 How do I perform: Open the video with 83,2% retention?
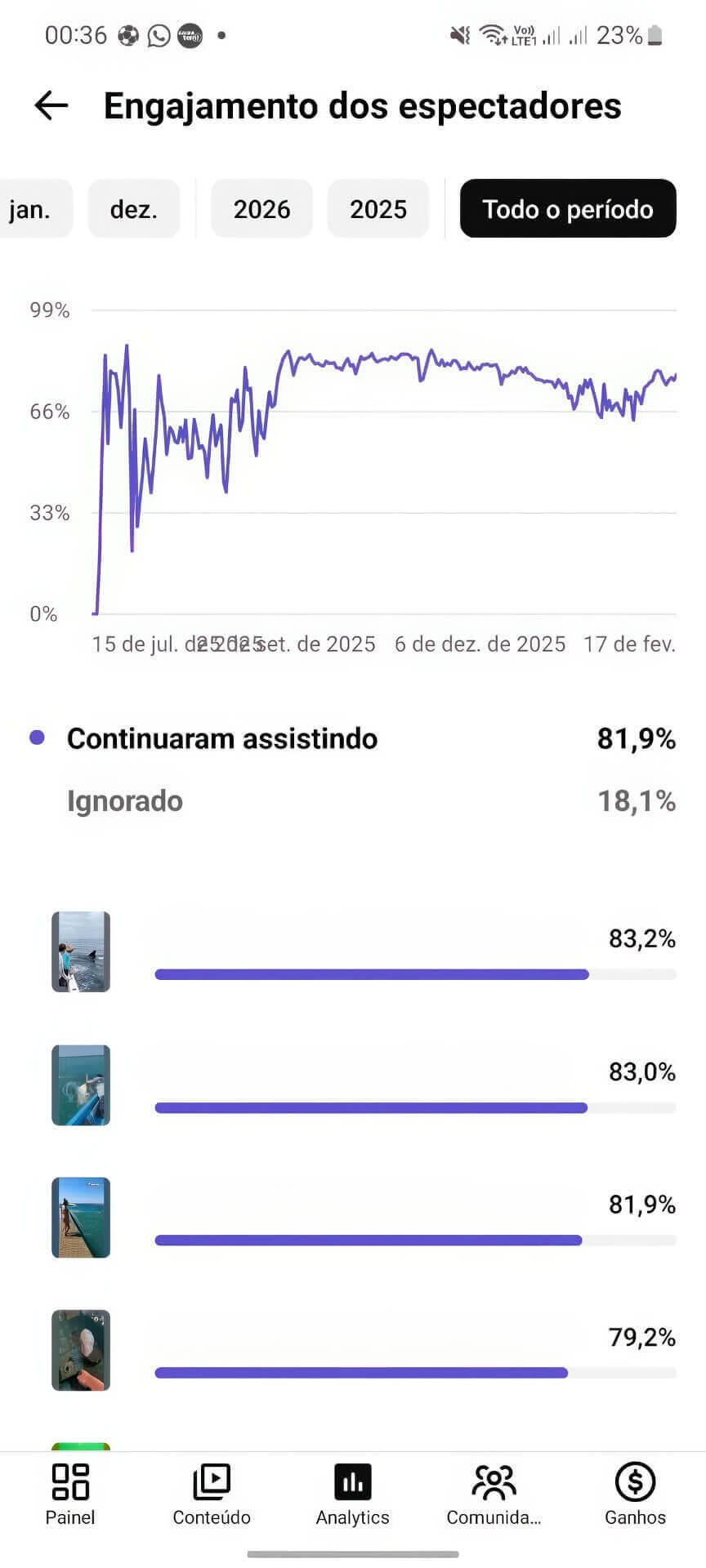81,951
